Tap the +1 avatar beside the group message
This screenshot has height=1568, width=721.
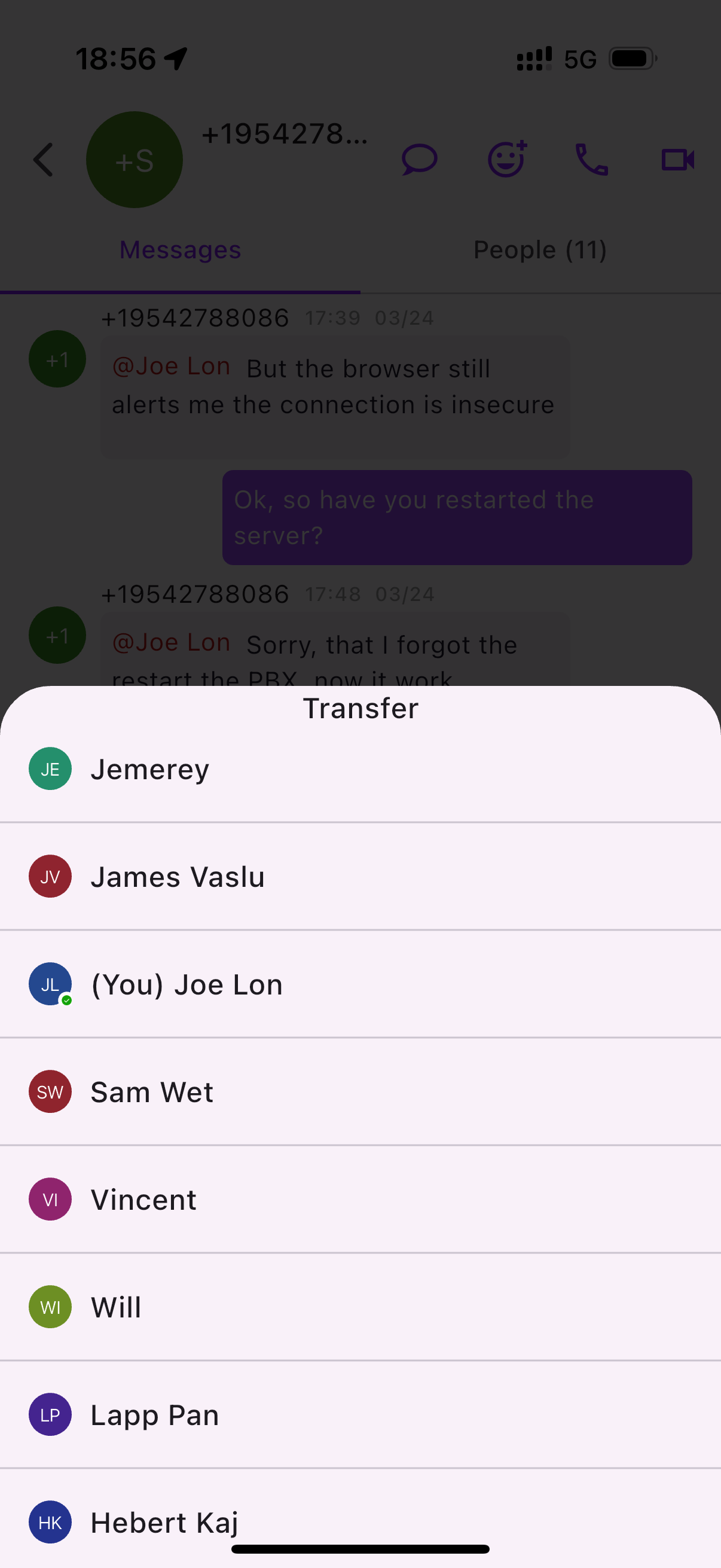[x=57, y=359]
